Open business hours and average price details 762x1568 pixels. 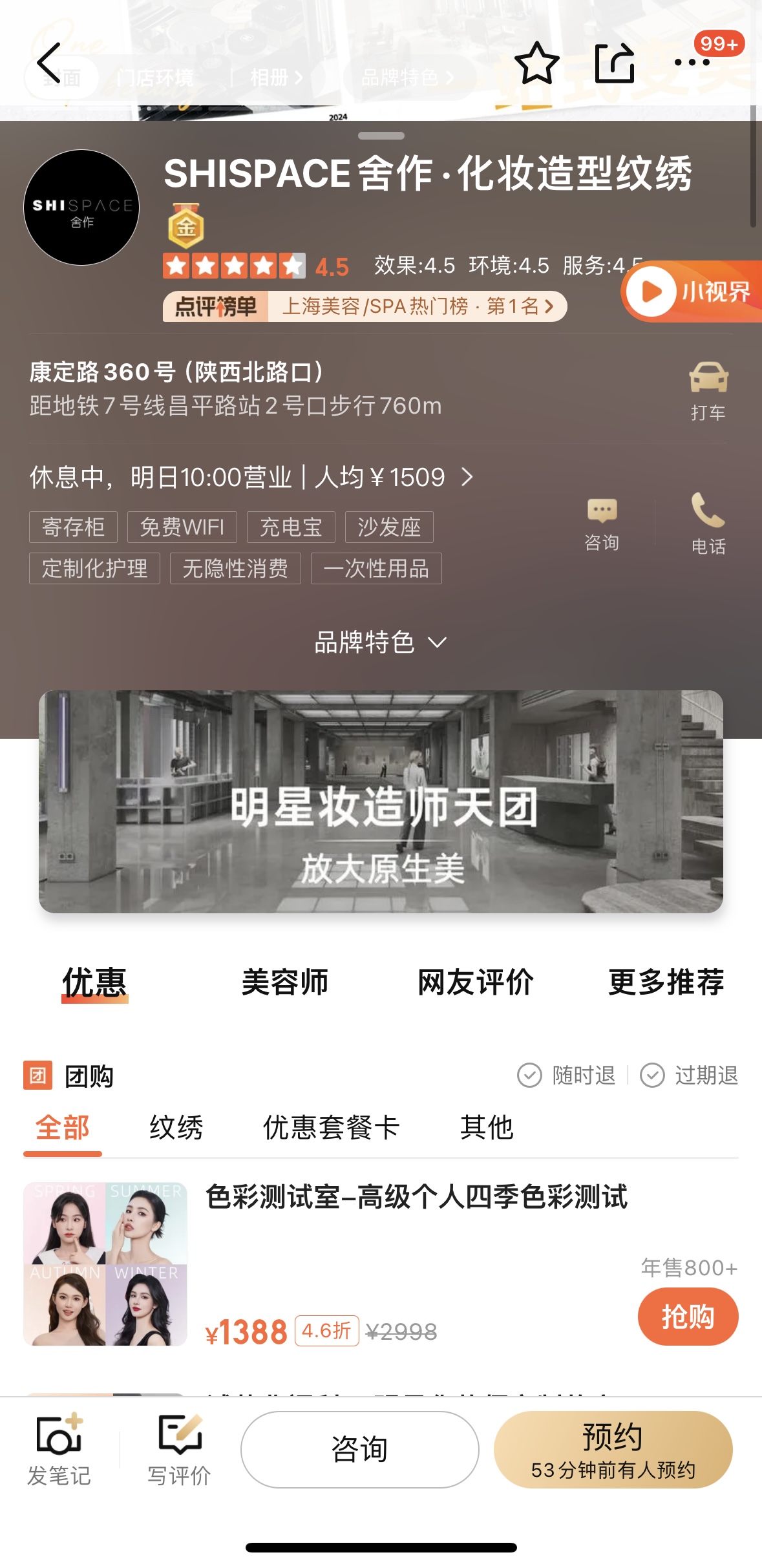(251, 478)
